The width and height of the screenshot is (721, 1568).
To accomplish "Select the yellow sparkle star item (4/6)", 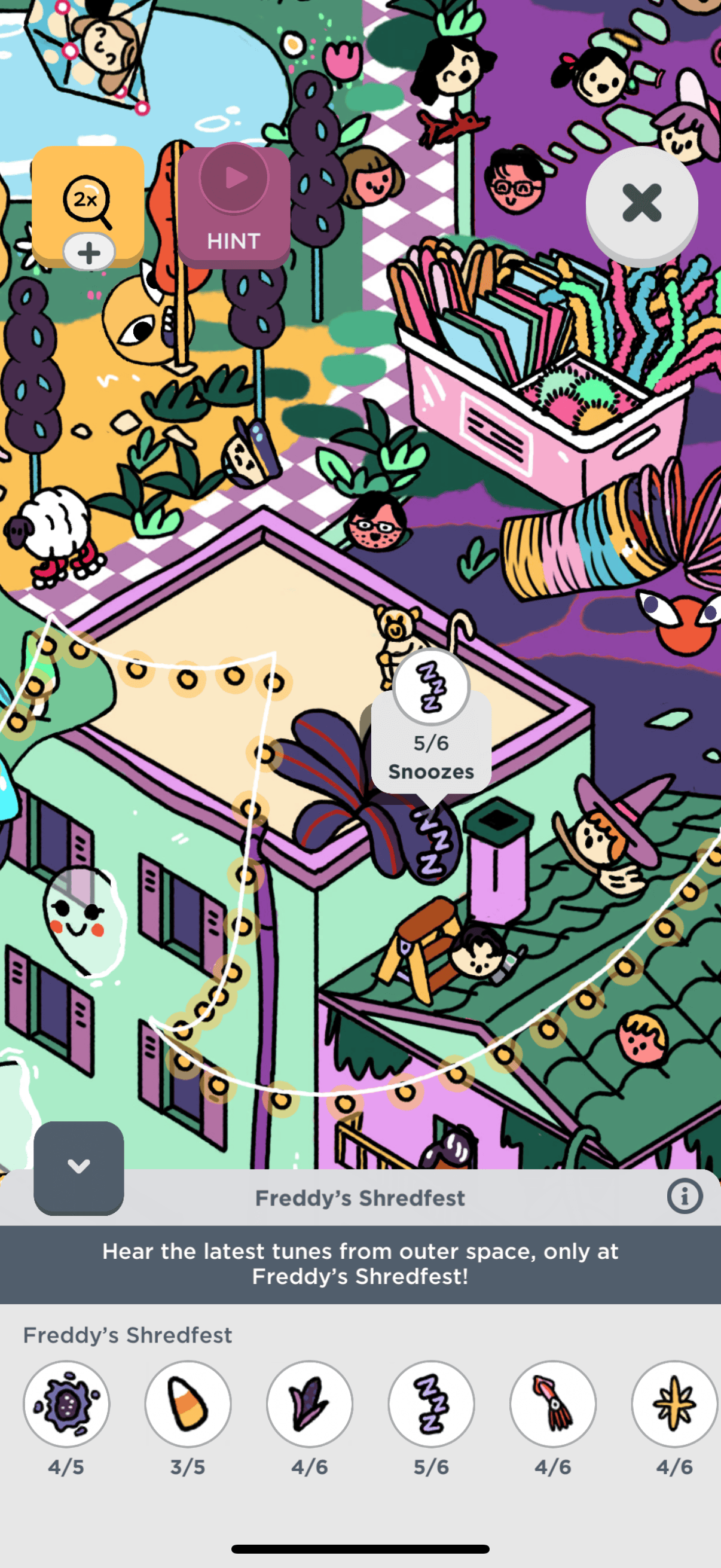I will (x=674, y=1404).
